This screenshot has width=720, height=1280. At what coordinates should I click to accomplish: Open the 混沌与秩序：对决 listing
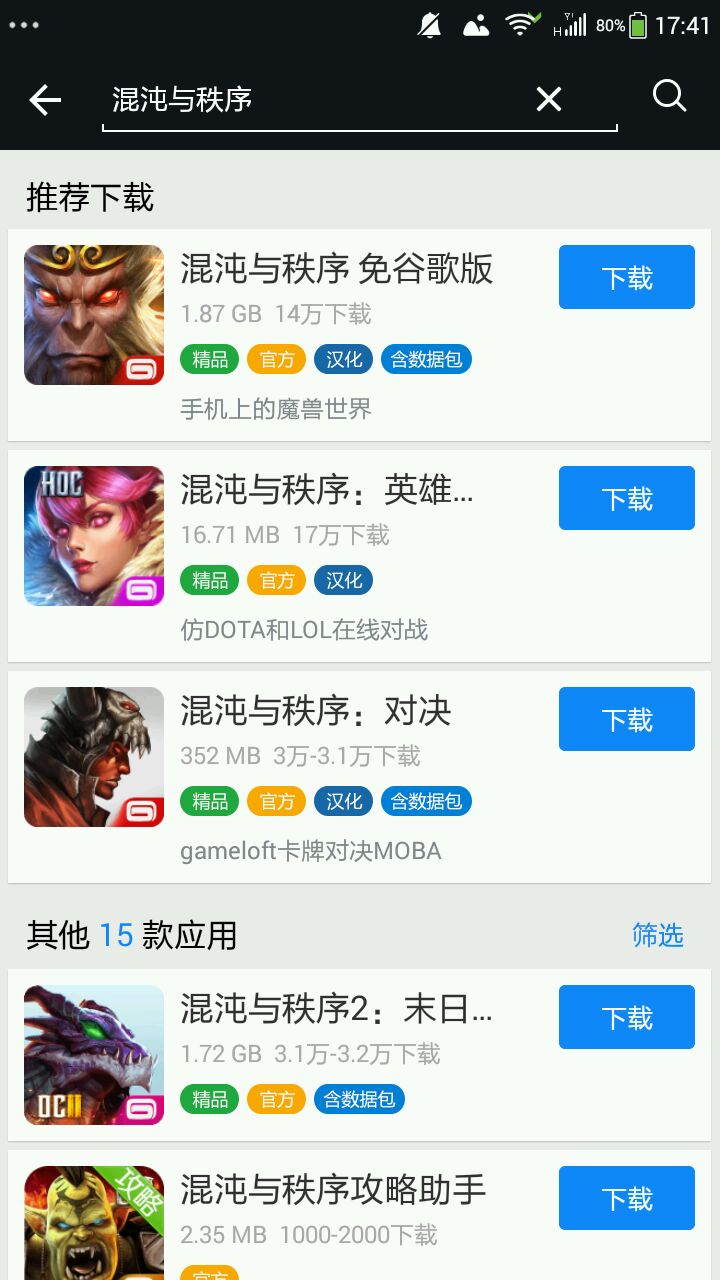(x=316, y=711)
